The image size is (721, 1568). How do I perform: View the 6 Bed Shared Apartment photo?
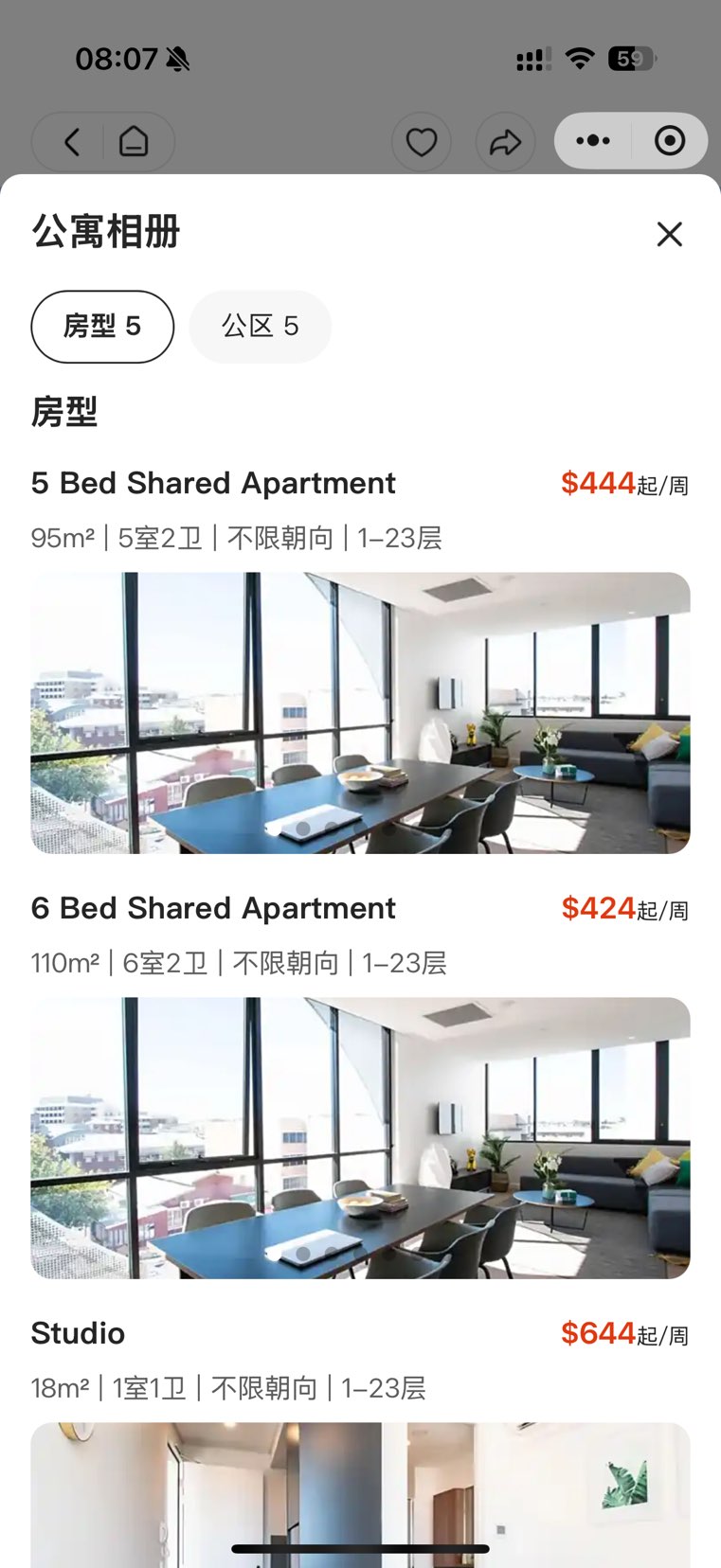pyautogui.click(x=360, y=1137)
